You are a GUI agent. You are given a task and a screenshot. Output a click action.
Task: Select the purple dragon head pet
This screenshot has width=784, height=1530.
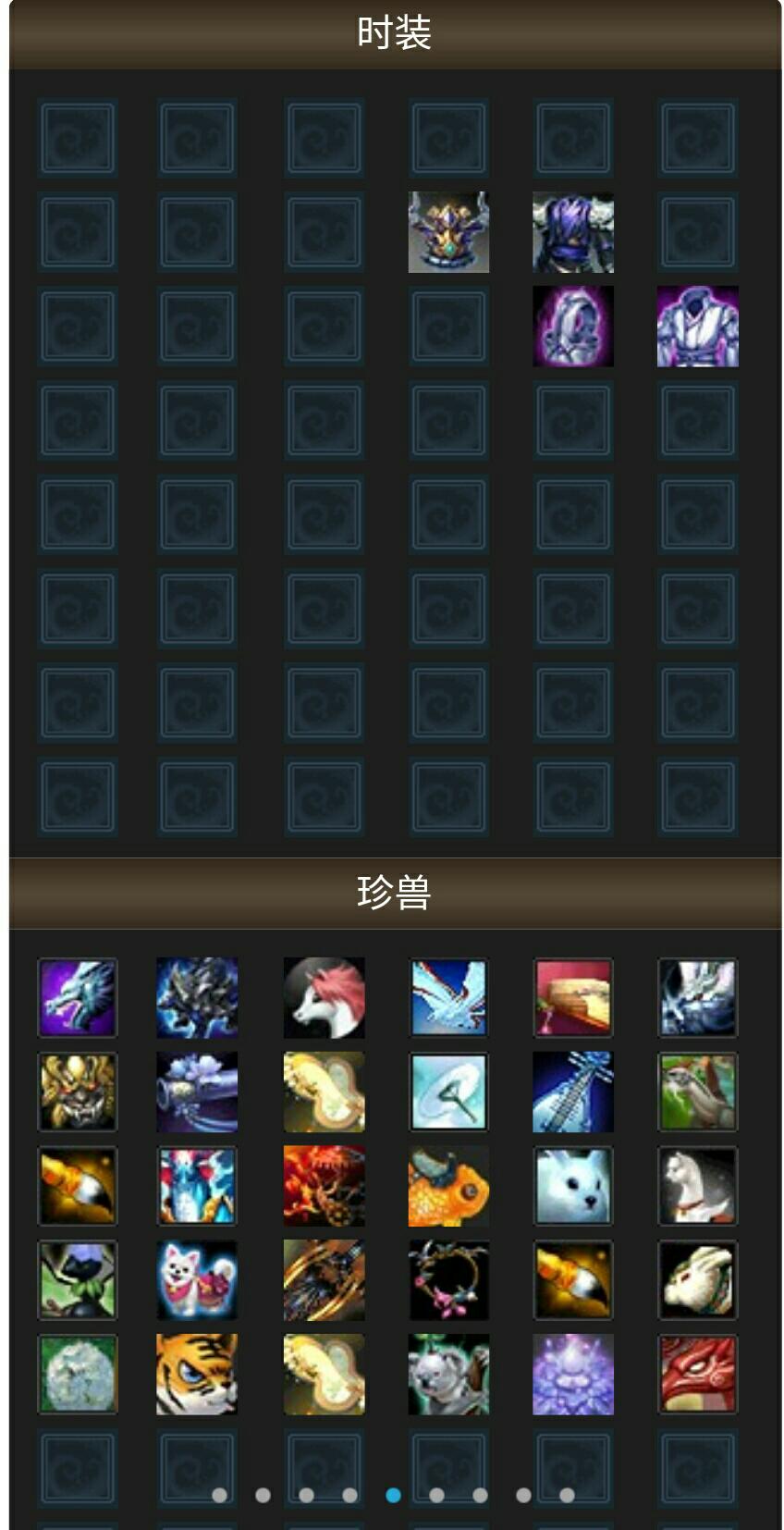tap(78, 998)
